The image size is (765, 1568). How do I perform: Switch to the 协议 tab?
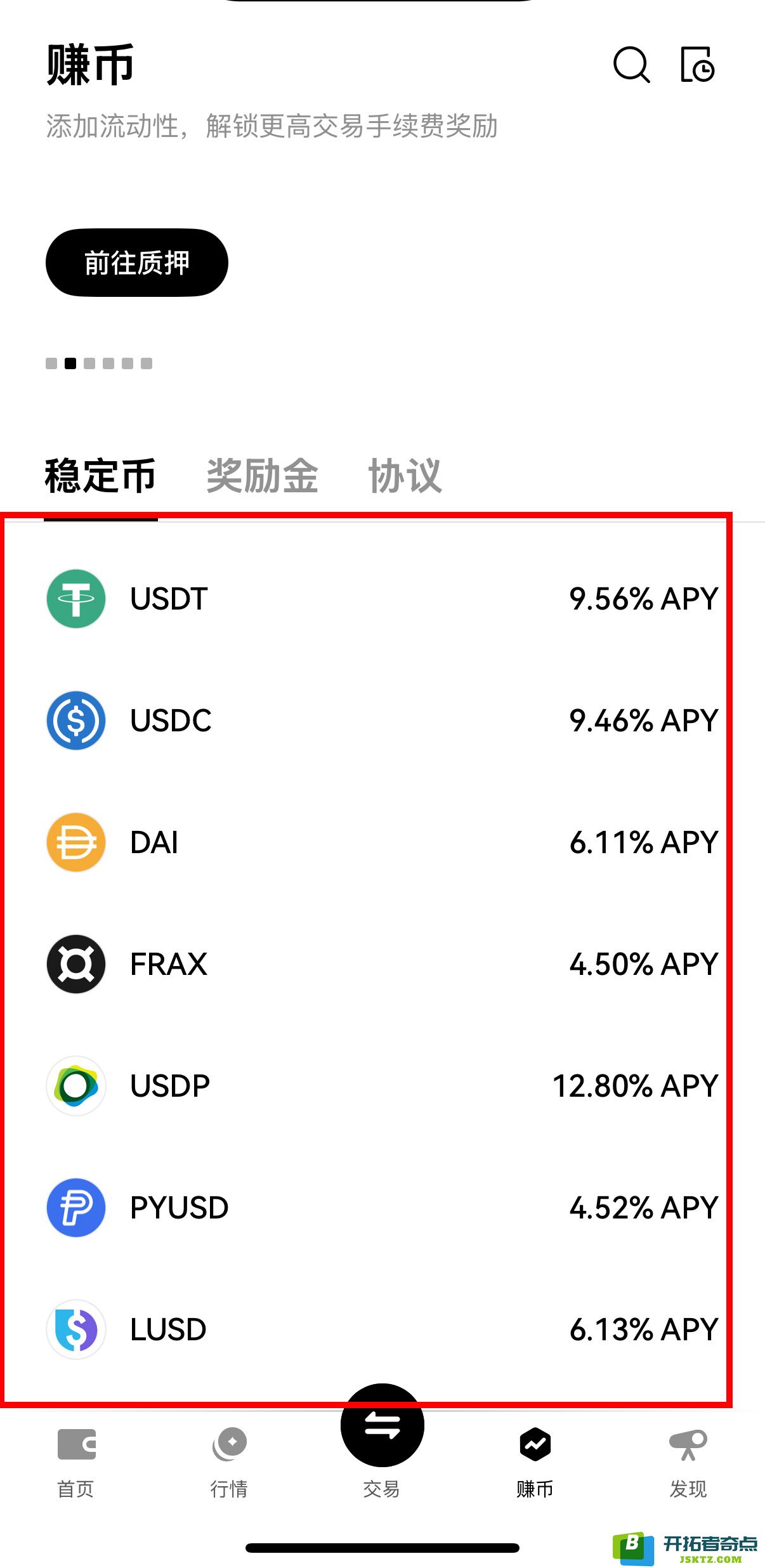click(405, 475)
